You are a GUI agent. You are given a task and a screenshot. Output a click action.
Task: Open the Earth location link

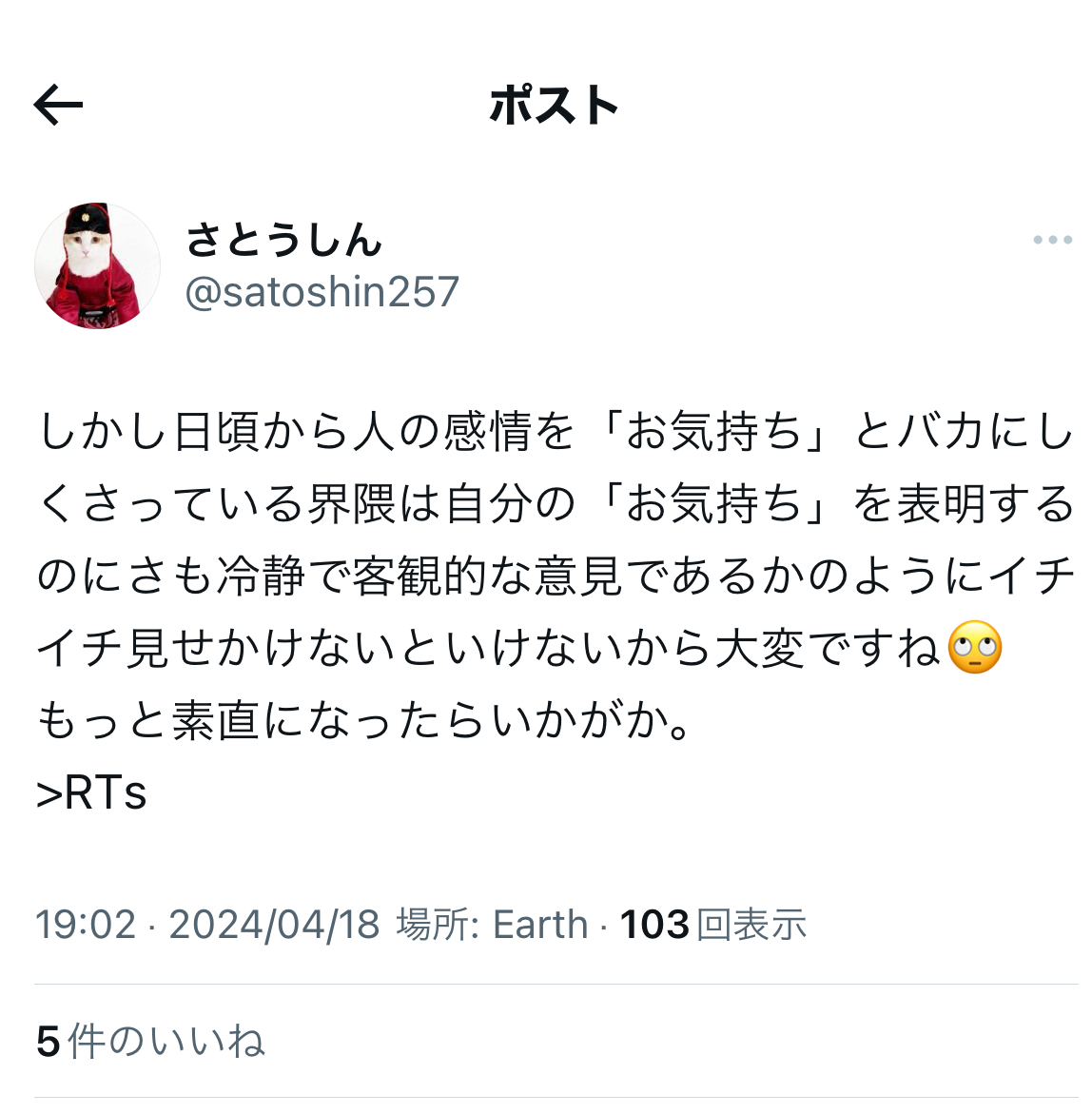(x=539, y=924)
